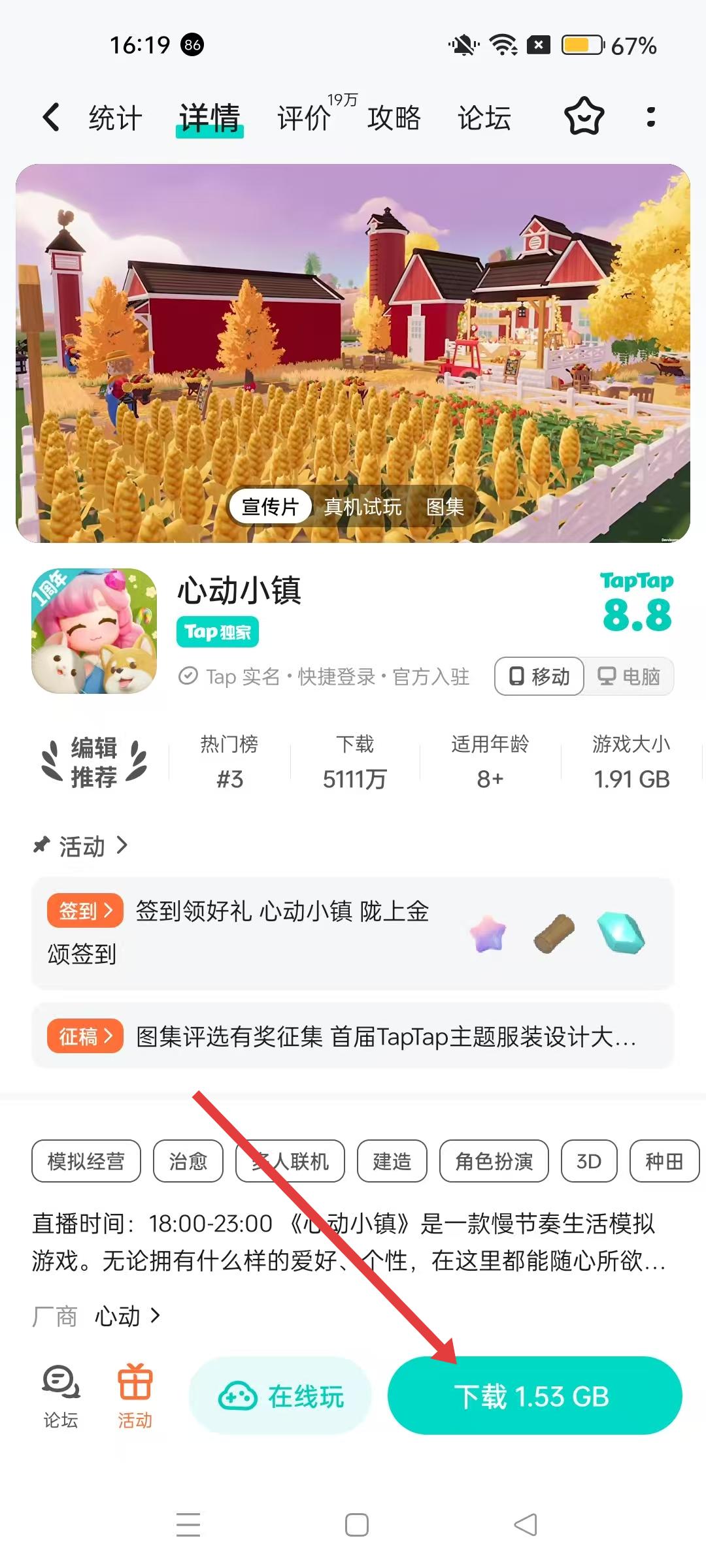Screen dimensions: 706x1568
Task: Tap the 模拟经营 tag chip
Action: click(86, 1161)
